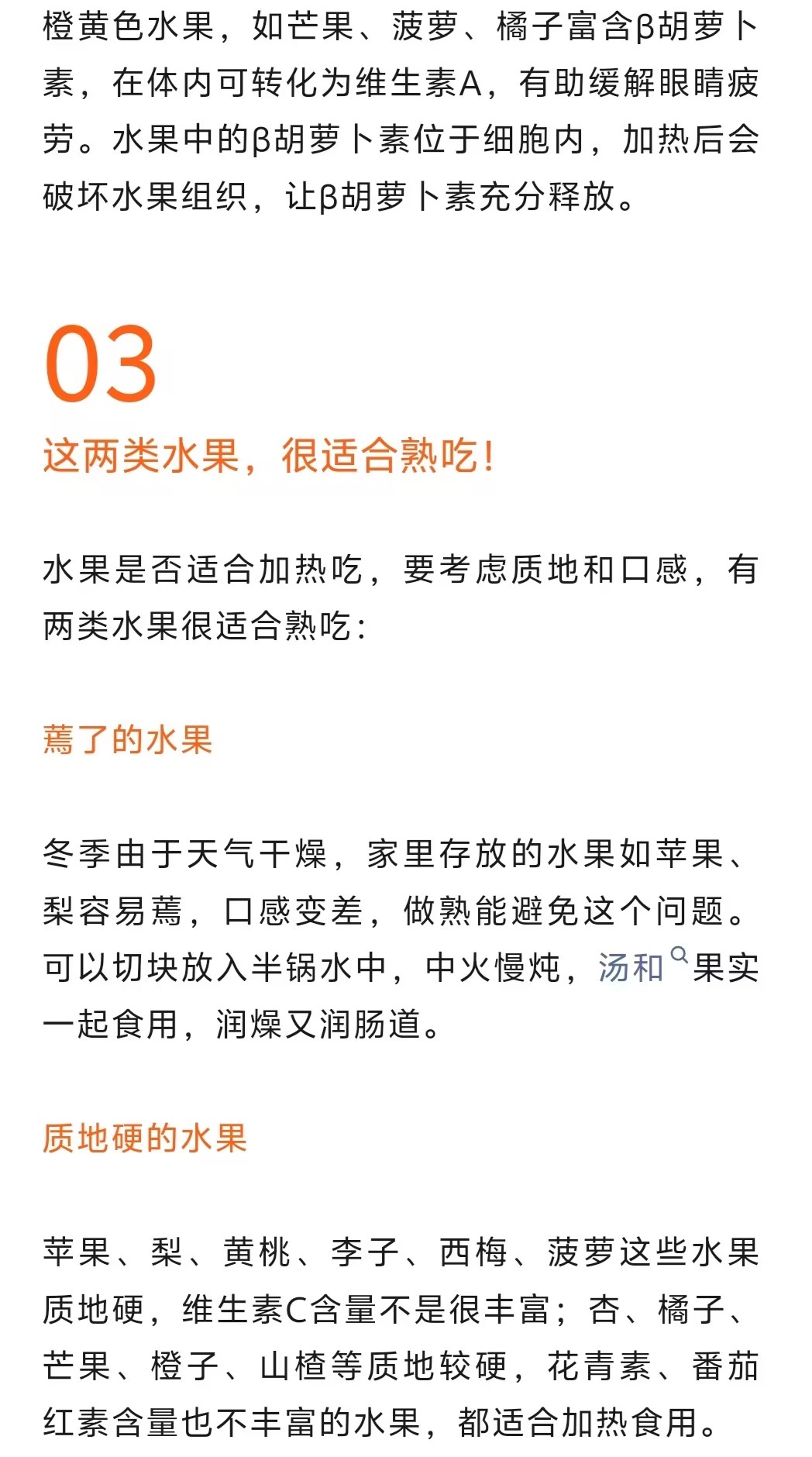Open the 汤和 search keyword link
This screenshot has height=1457, width=812.
pos(631,967)
